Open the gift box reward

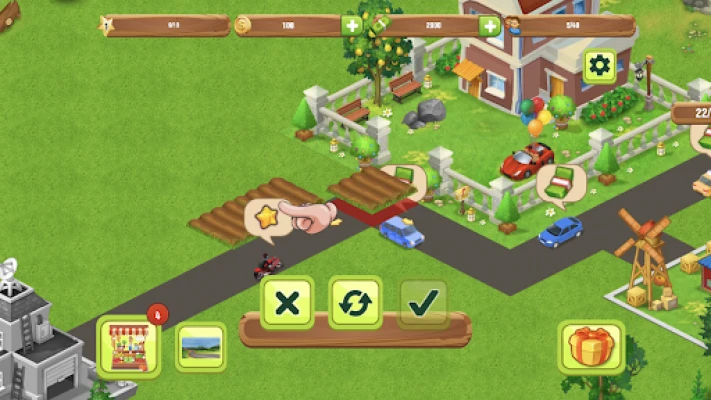pos(591,347)
